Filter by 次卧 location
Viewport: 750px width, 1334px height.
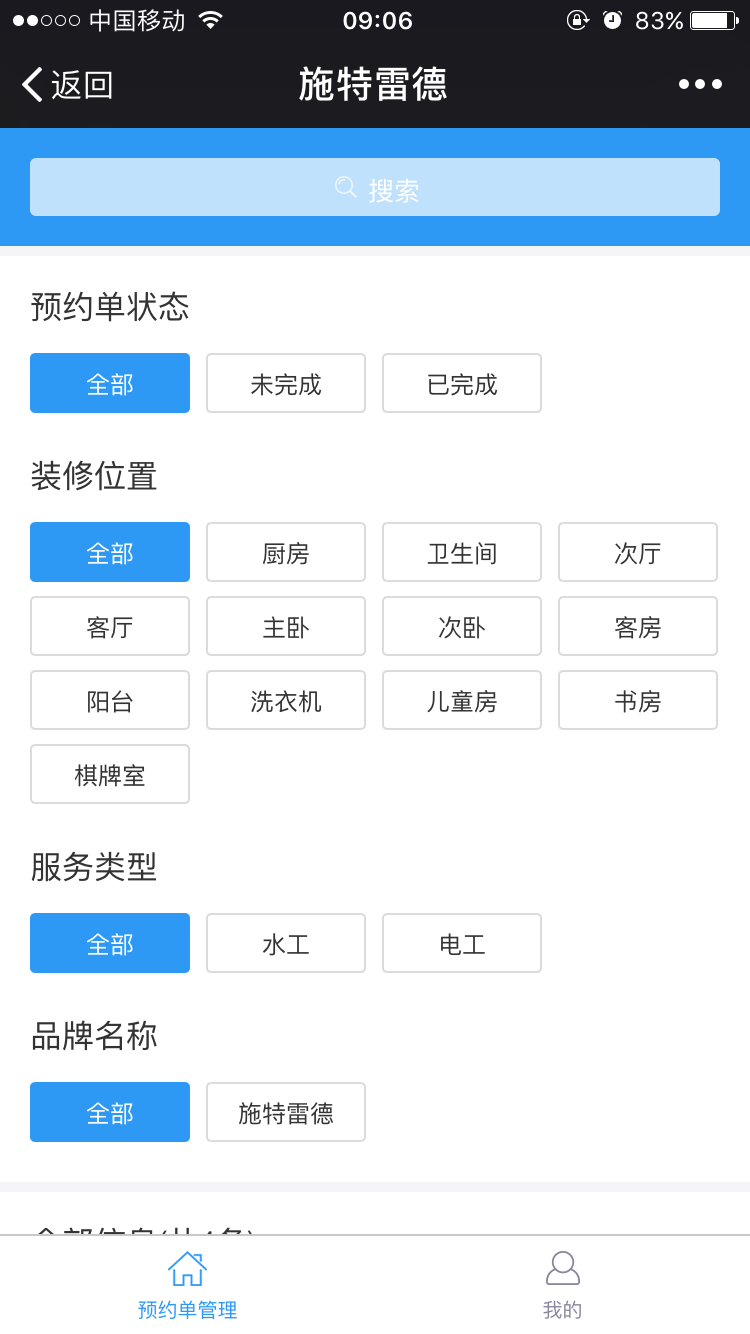[462, 626]
